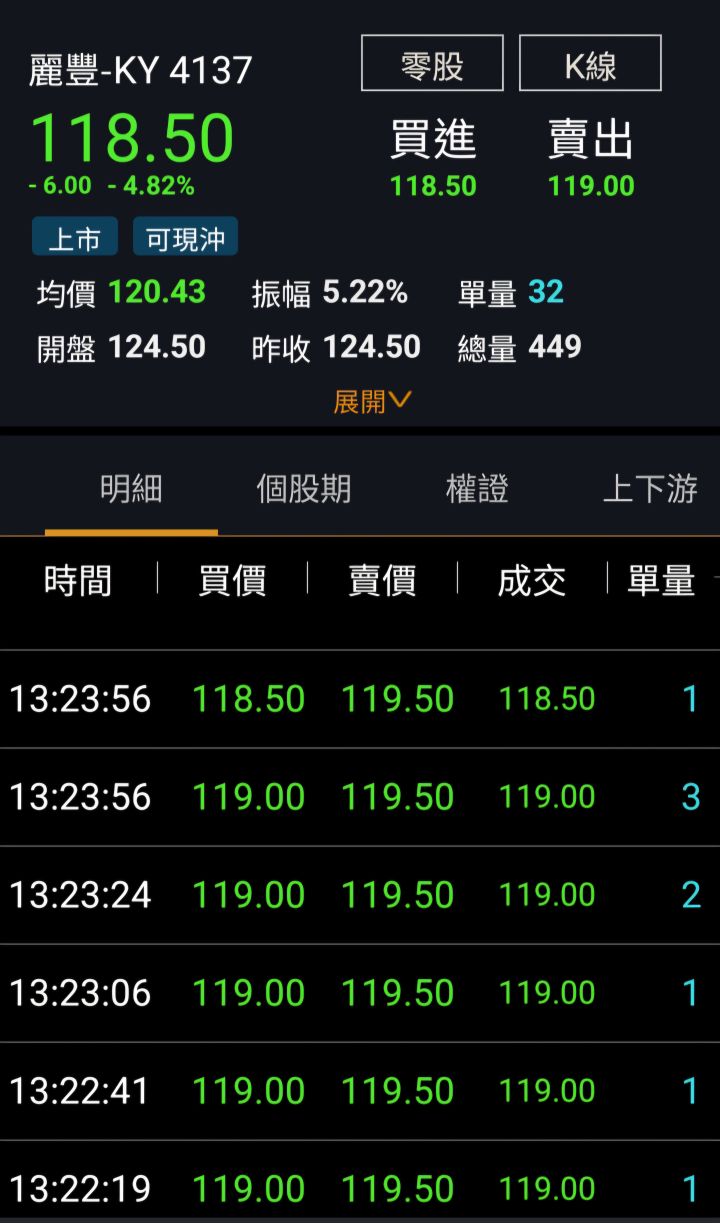Tap the 買進 buy price 118.50
The height and width of the screenshot is (1223, 720).
click(x=432, y=185)
